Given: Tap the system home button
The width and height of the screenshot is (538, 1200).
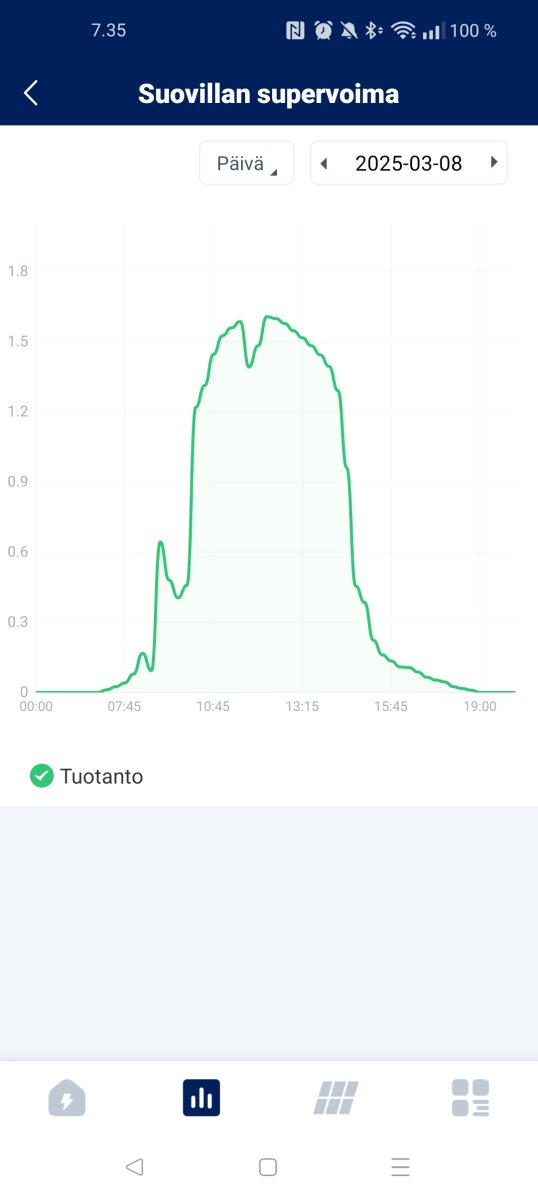Looking at the screenshot, I should point(268,1166).
